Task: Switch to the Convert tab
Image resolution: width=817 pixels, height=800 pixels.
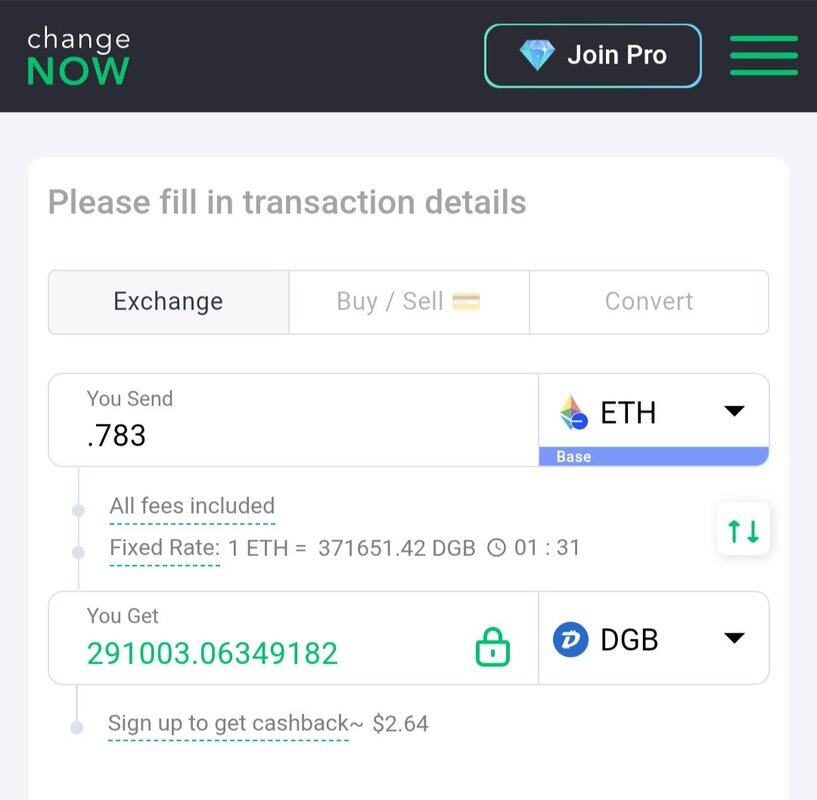Action: pyautogui.click(x=649, y=301)
